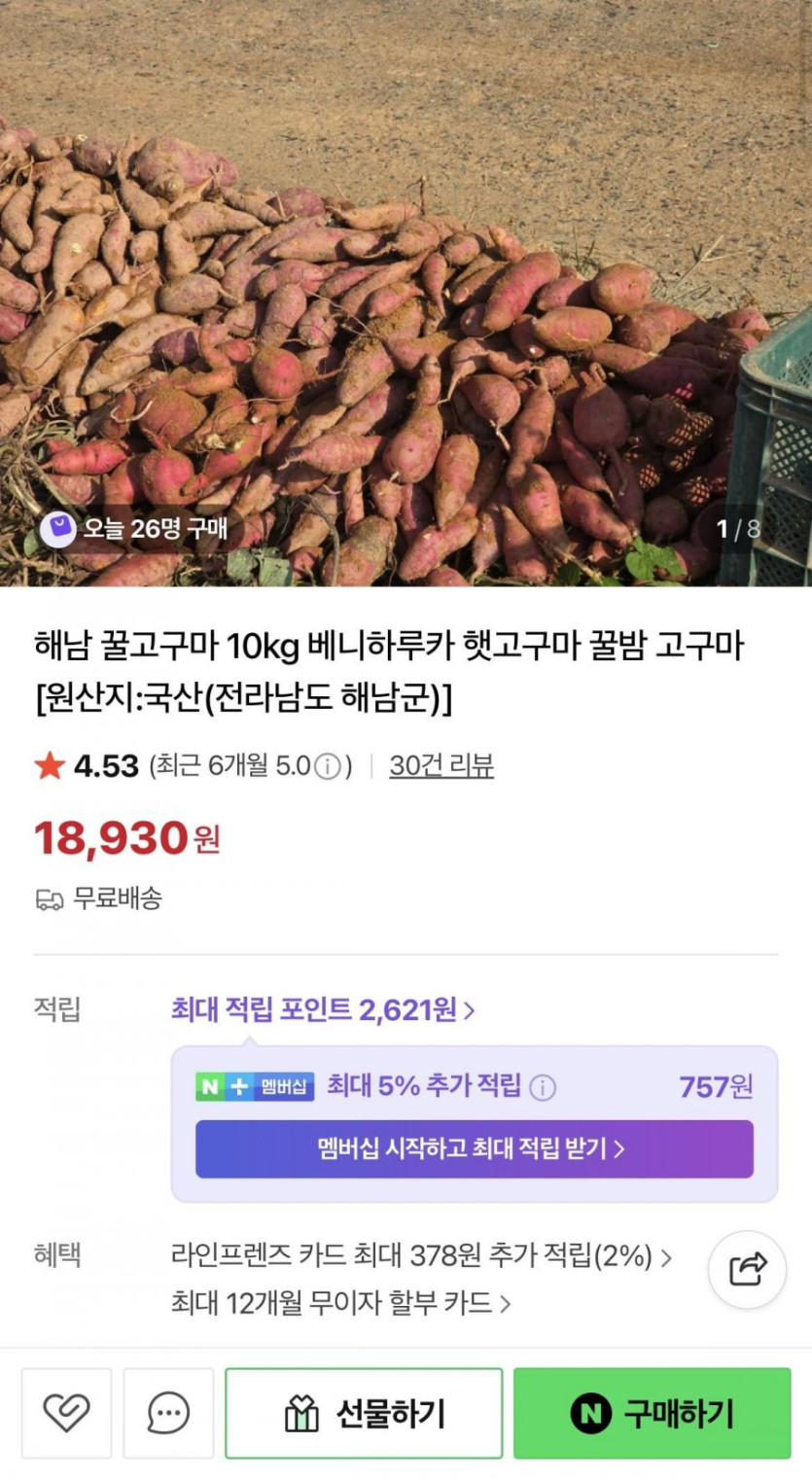Open 라인프렌즈 카드 추가 적립 benefit
This screenshot has height=1480, width=812.
tap(420, 1256)
